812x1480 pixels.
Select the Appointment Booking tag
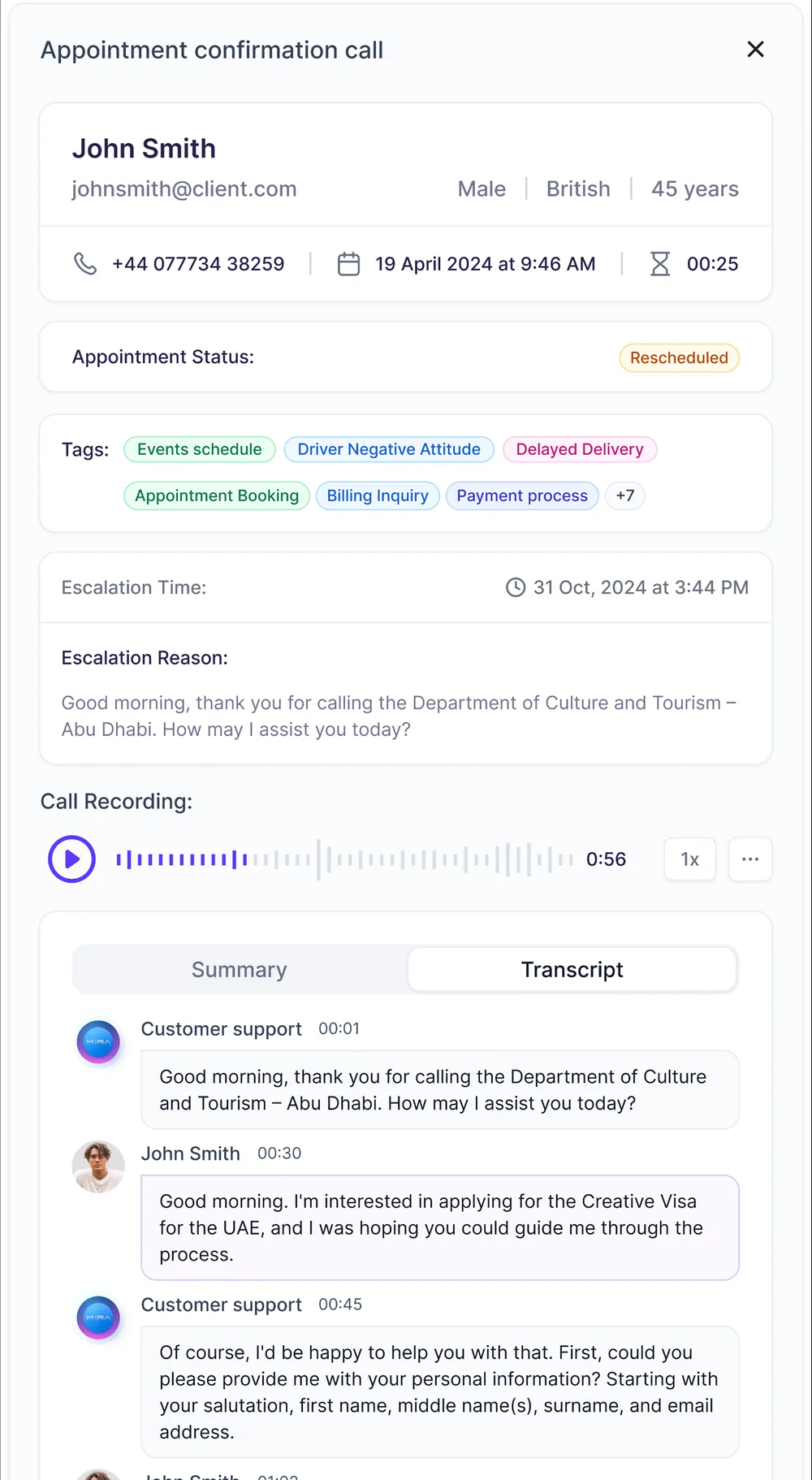coord(217,495)
